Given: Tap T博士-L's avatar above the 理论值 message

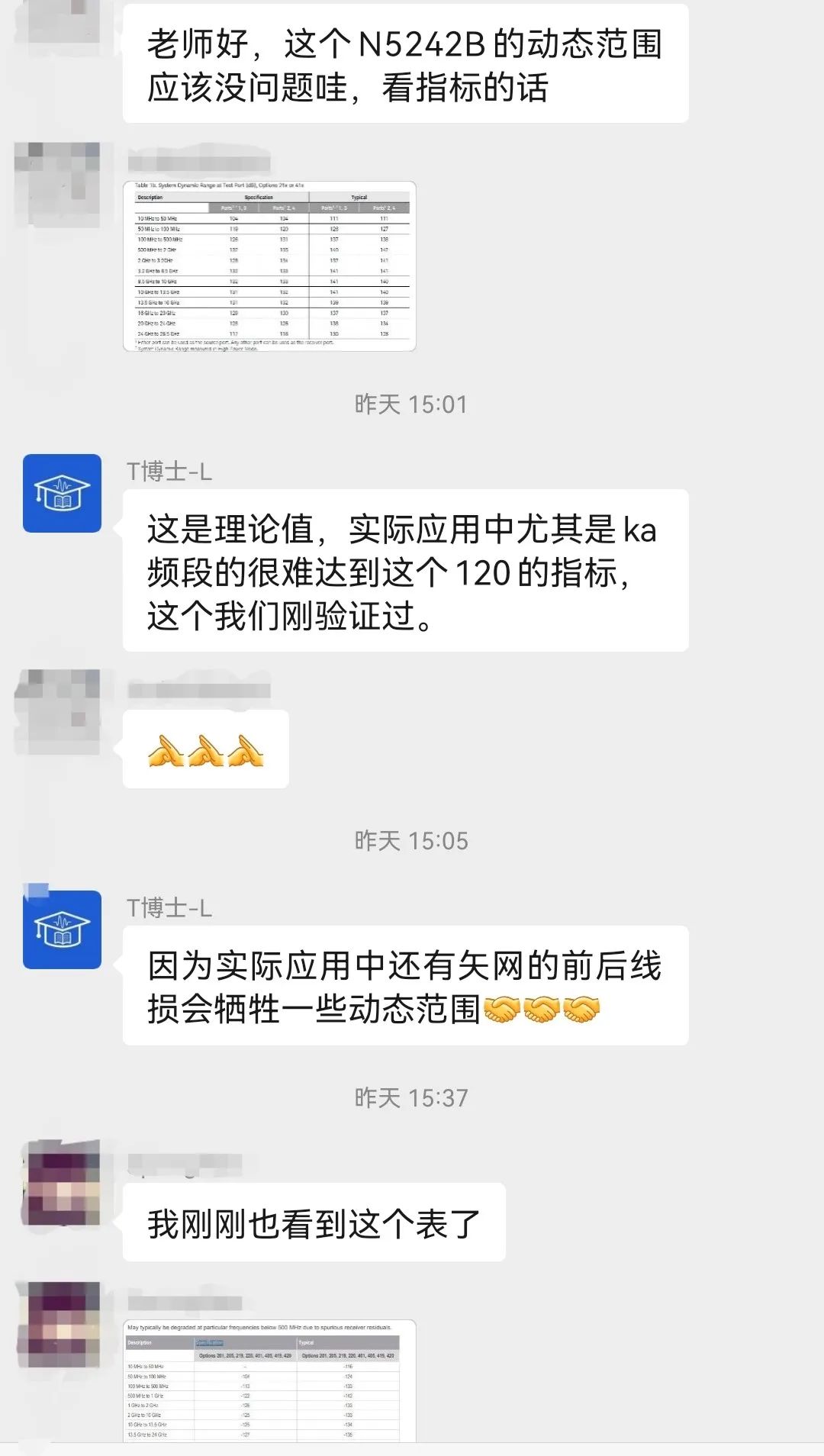Looking at the screenshot, I should pyautogui.click(x=62, y=493).
